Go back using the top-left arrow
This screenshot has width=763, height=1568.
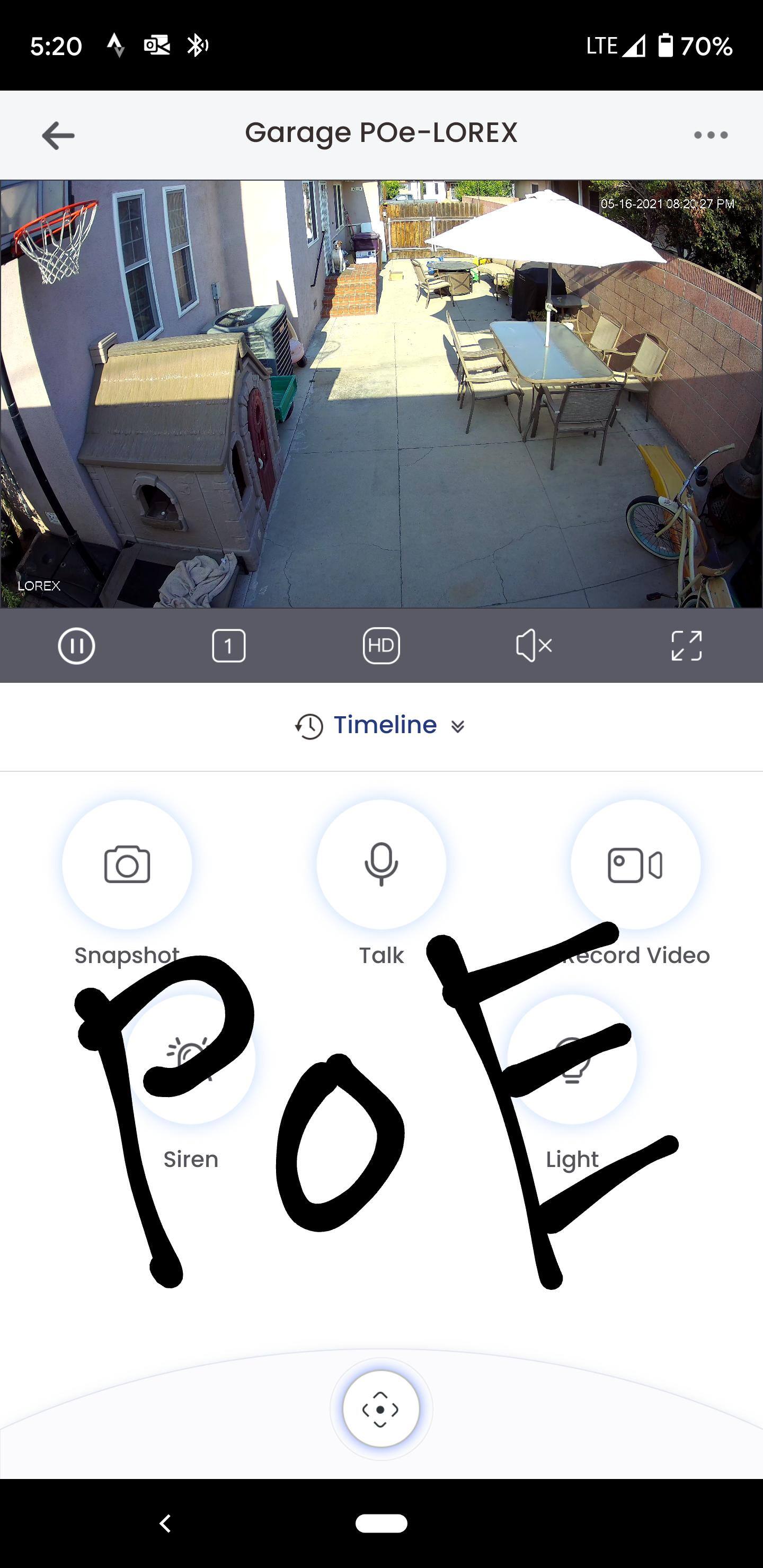(x=58, y=135)
